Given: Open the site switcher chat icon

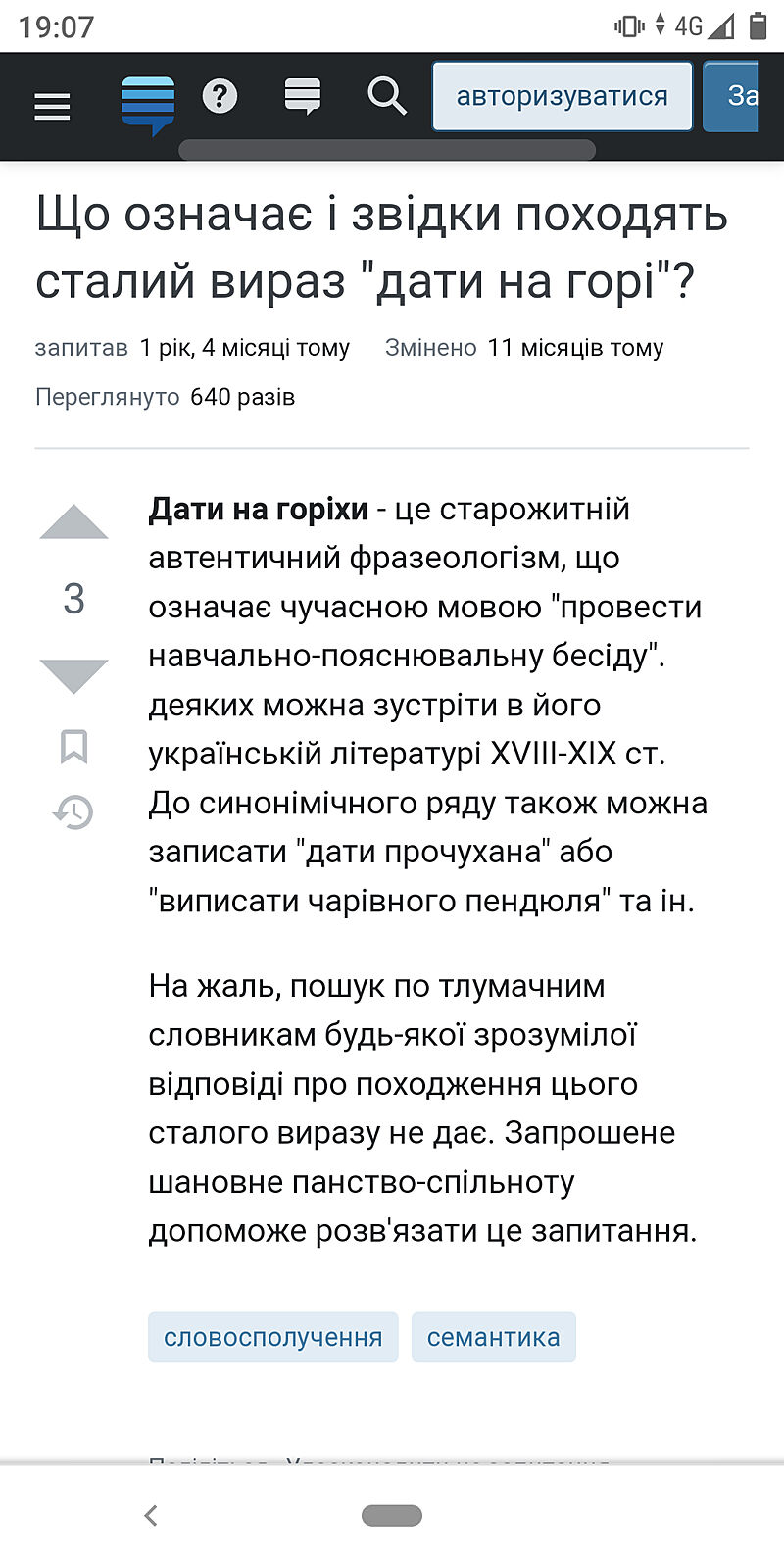Looking at the screenshot, I should (x=303, y=96).
